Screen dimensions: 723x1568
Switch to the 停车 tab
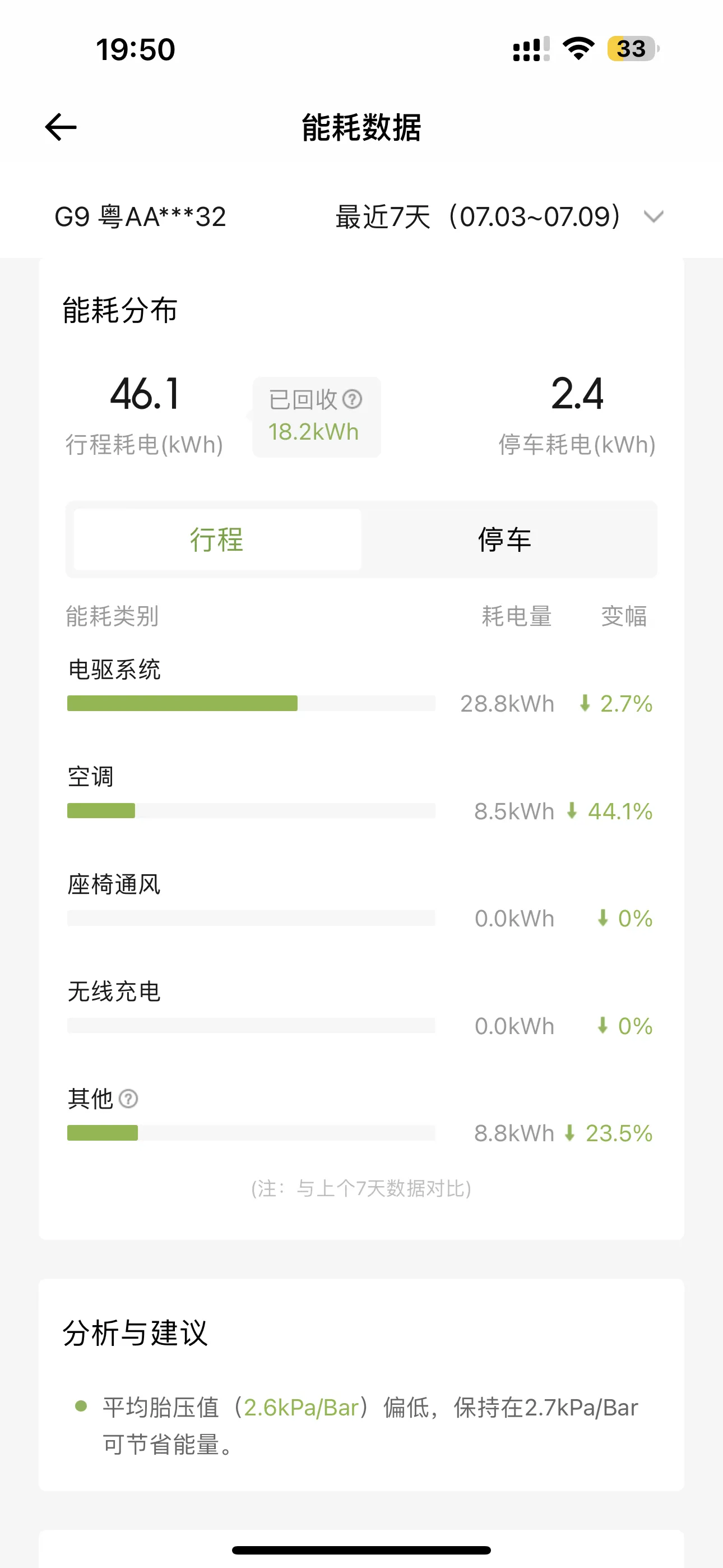pyautogui.click(x=505, y=539)
